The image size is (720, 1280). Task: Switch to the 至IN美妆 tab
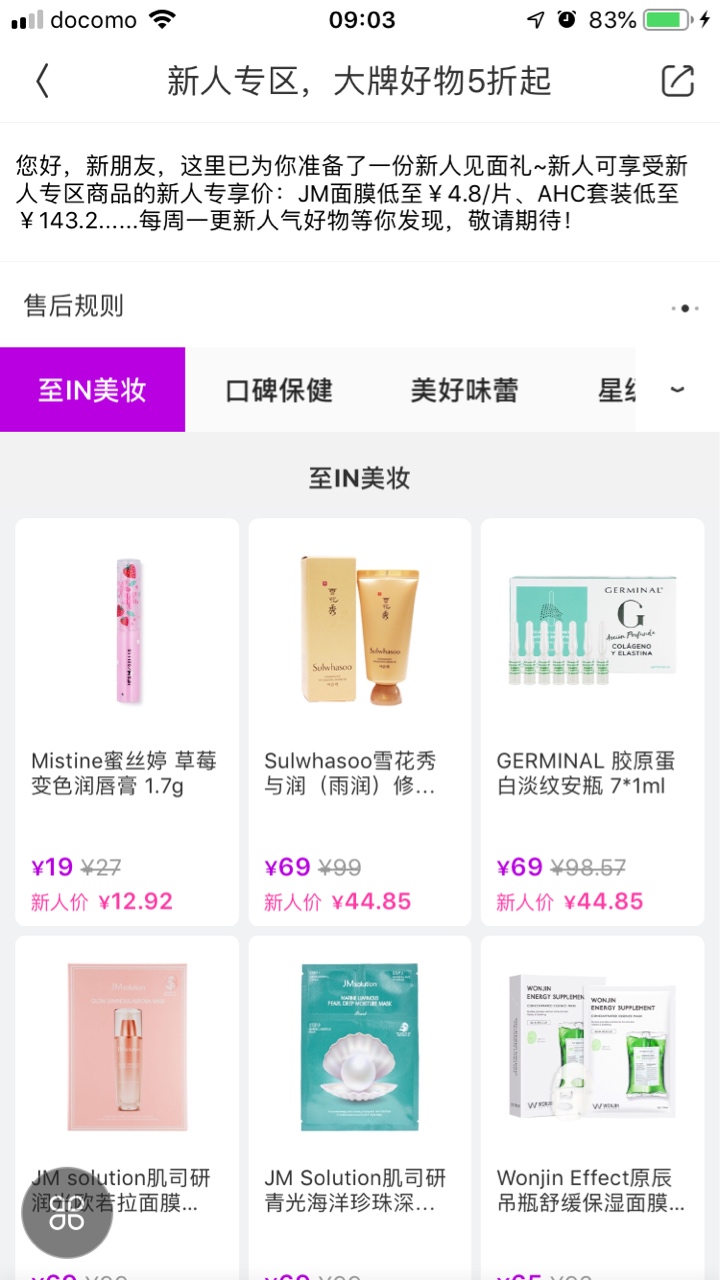[x=92, y=390]
